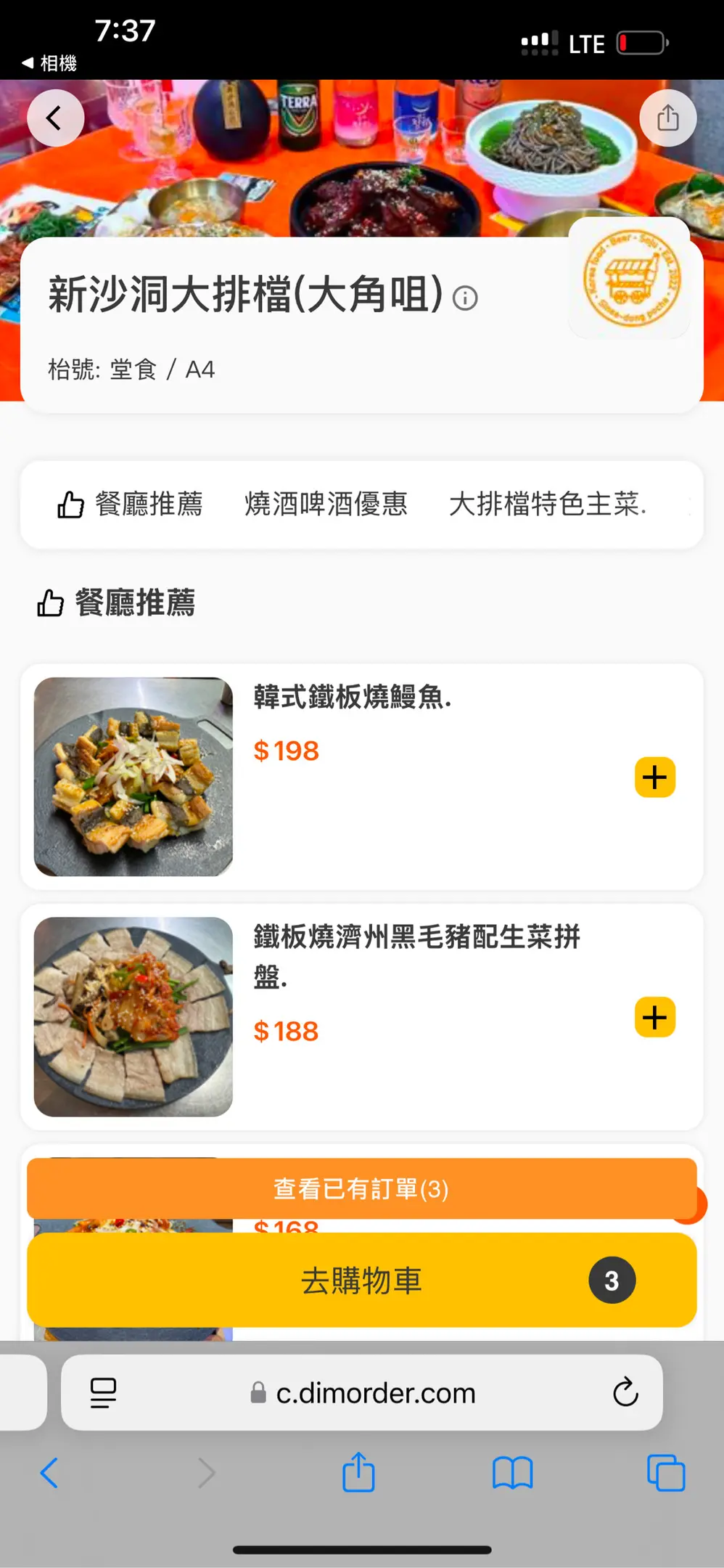The height and width of the screenshot is (1568, 724).
Task: Navigate back in Safari toolbar
Action: (49, 1473)
